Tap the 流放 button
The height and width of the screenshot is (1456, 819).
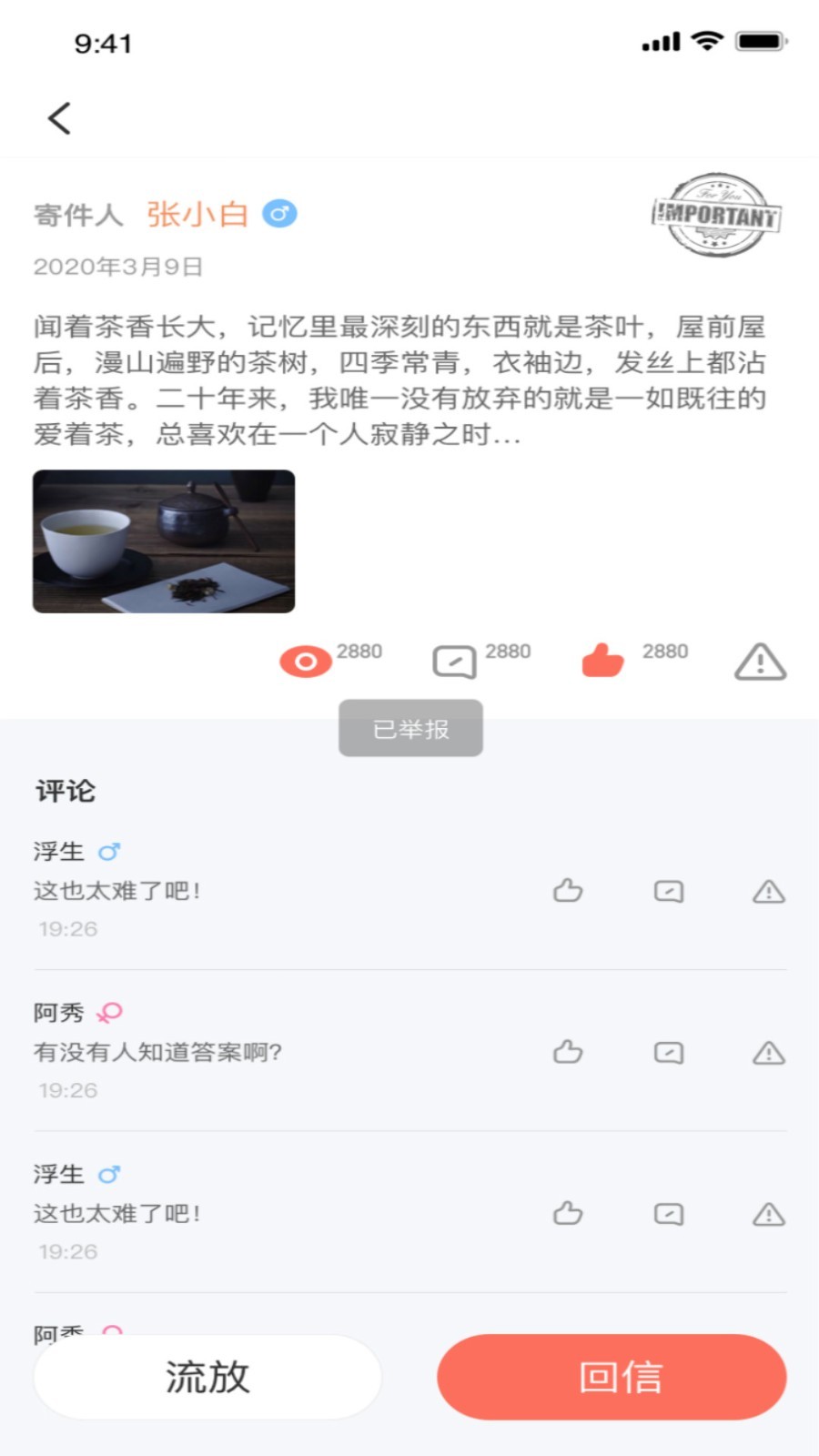(207, 1377)
